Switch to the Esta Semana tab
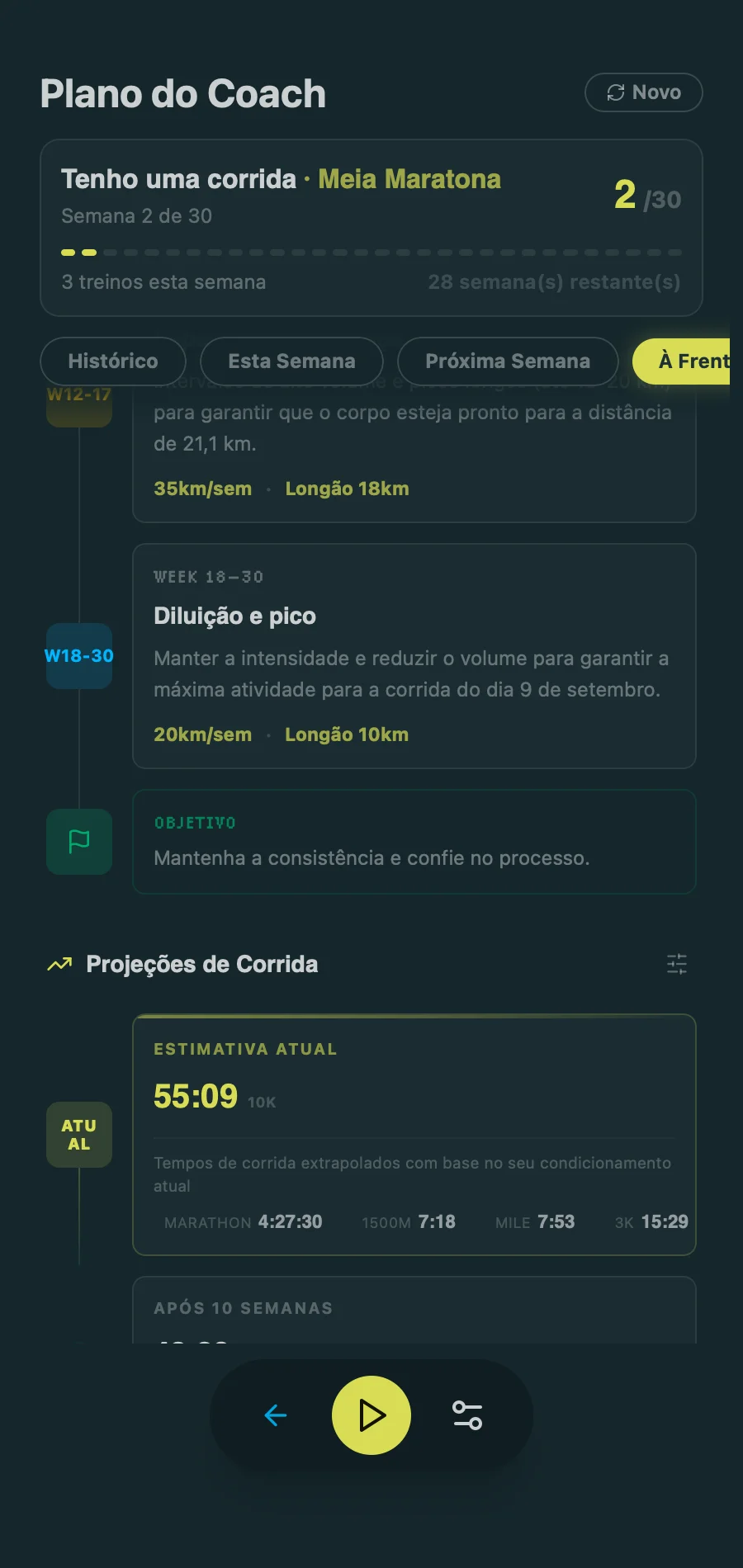743x1568 pixels. (291, 361)
